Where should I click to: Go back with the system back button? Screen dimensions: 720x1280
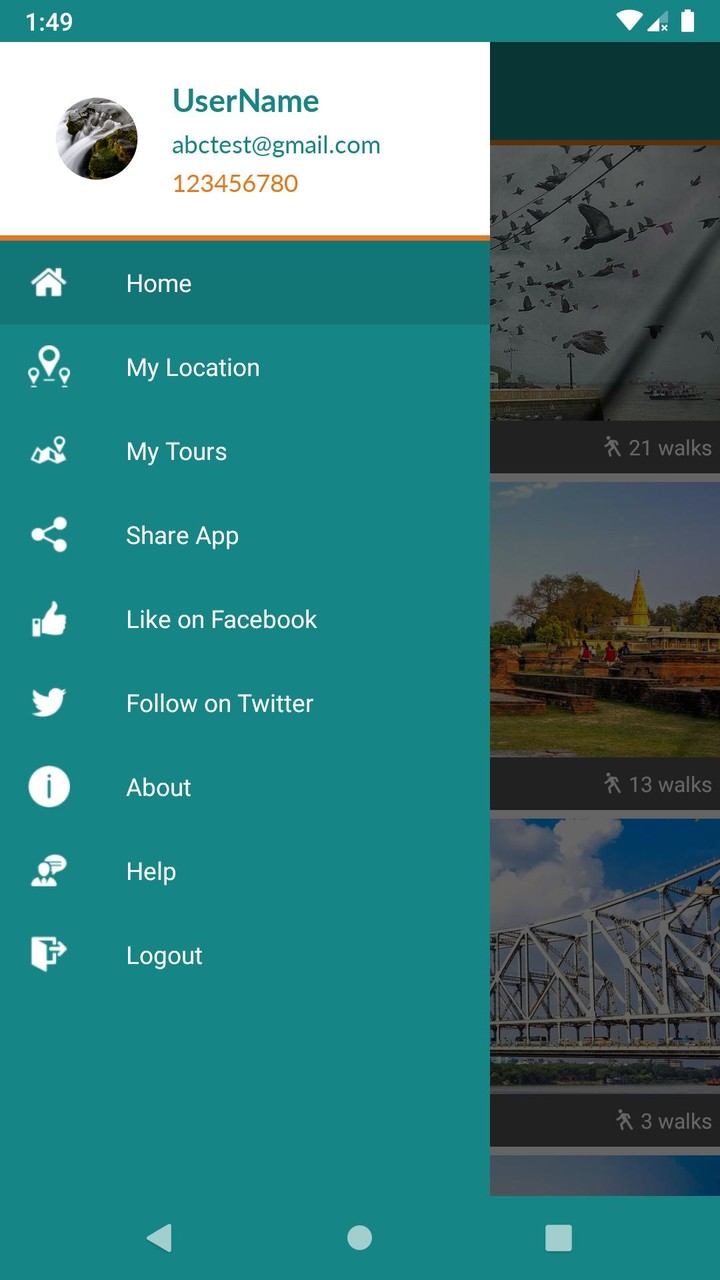click(159, 1238)
